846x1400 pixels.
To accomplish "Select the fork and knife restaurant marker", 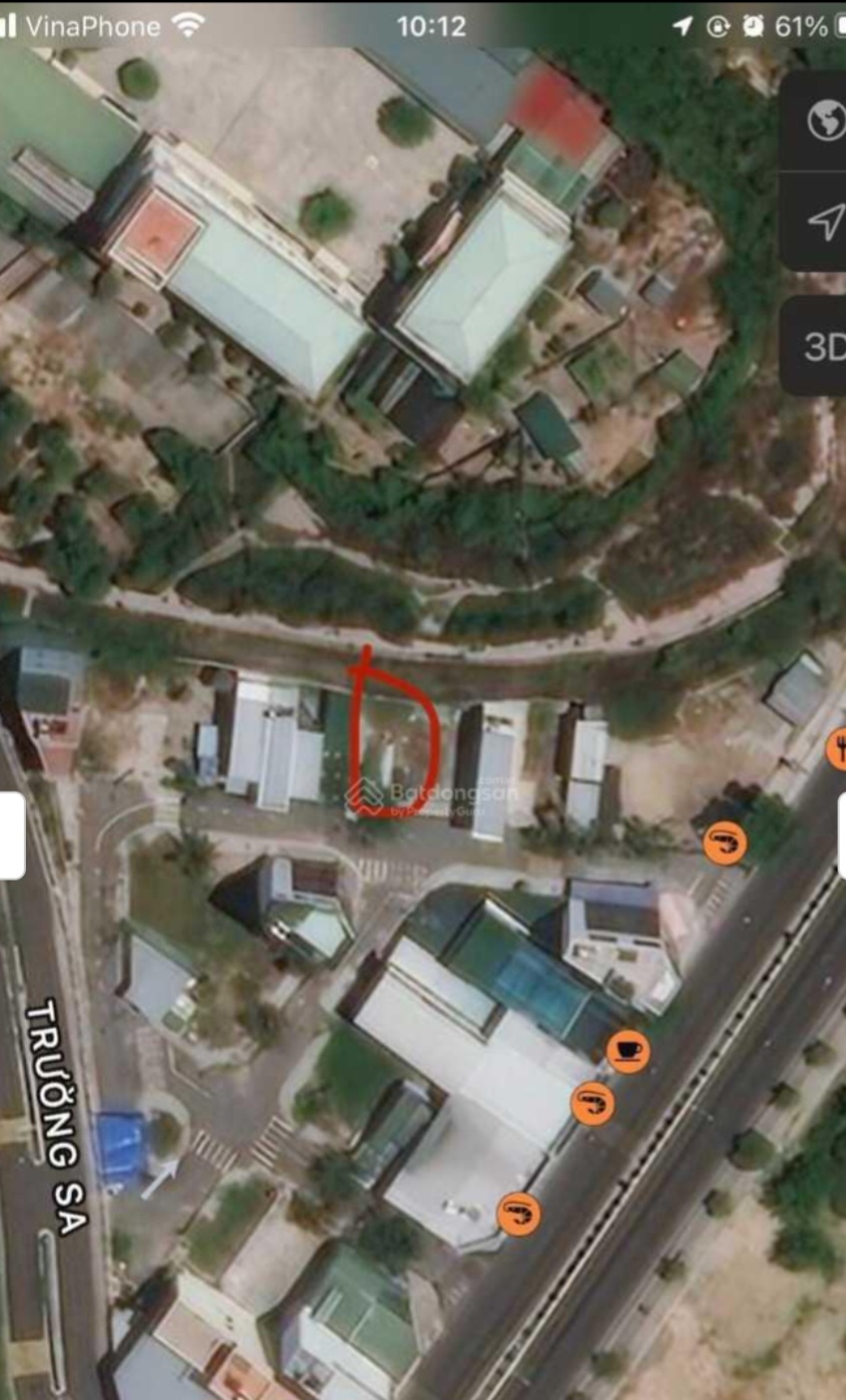I will point(838,749).
